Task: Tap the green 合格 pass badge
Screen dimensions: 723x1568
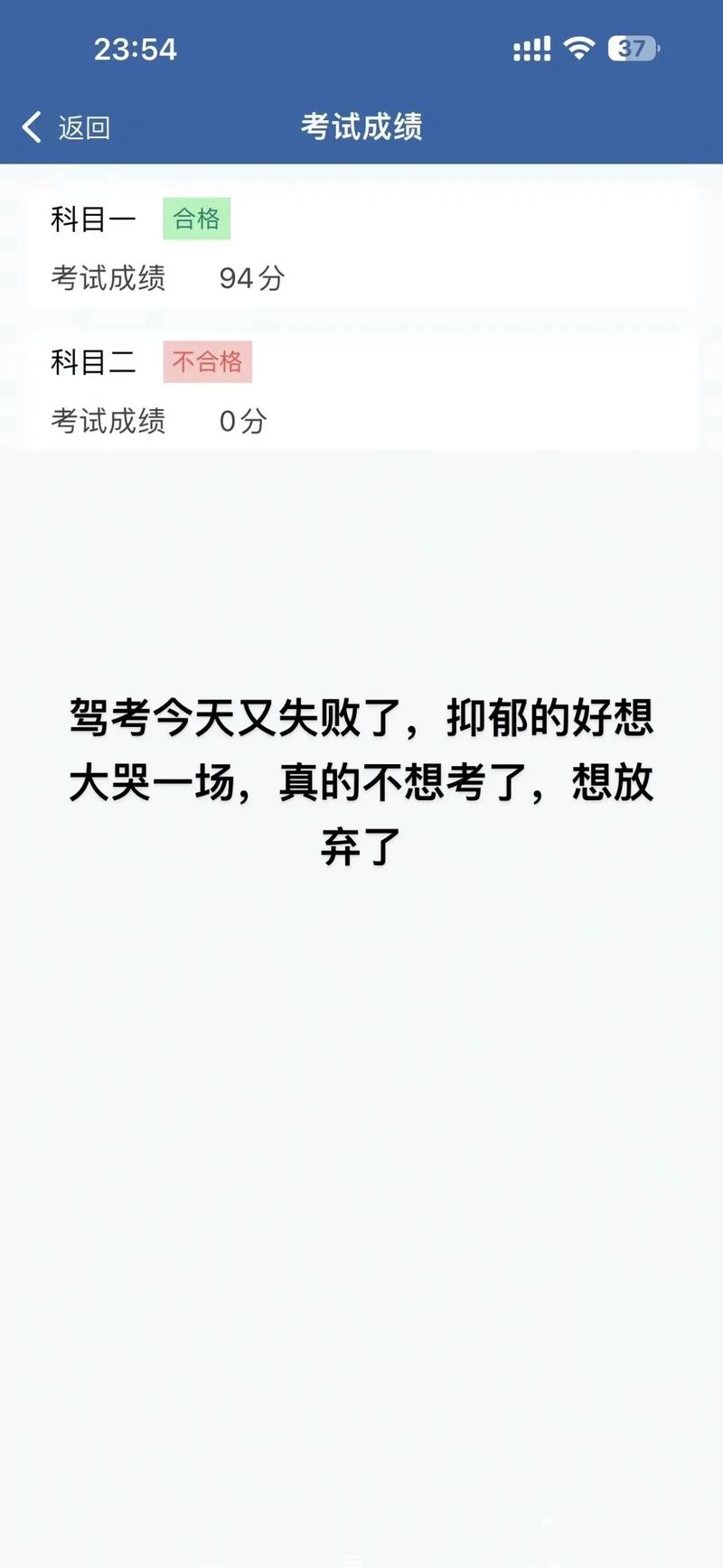Action: 196,218
